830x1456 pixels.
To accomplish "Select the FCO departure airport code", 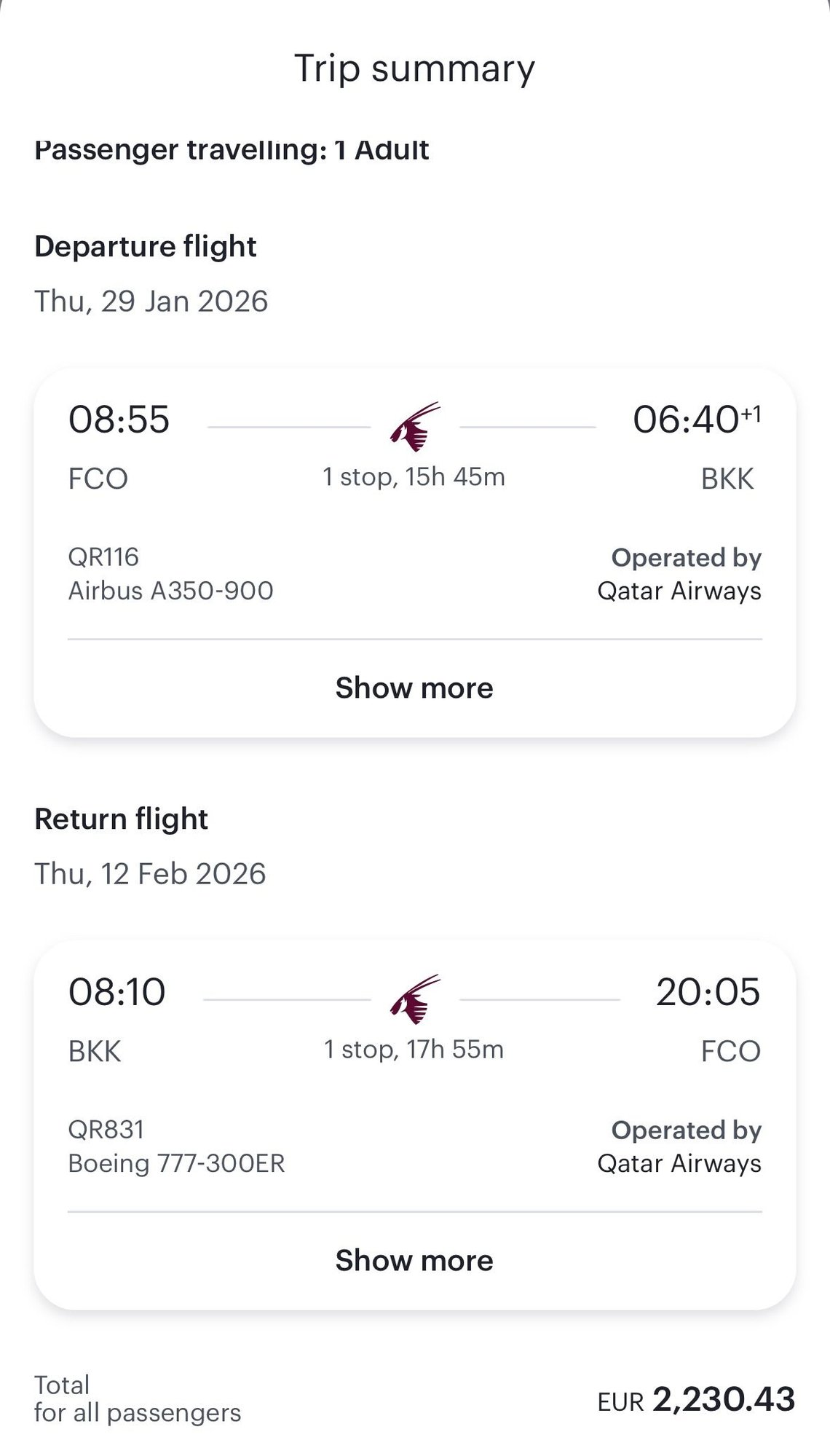I will pyautogui.click(x=97, y=479).
